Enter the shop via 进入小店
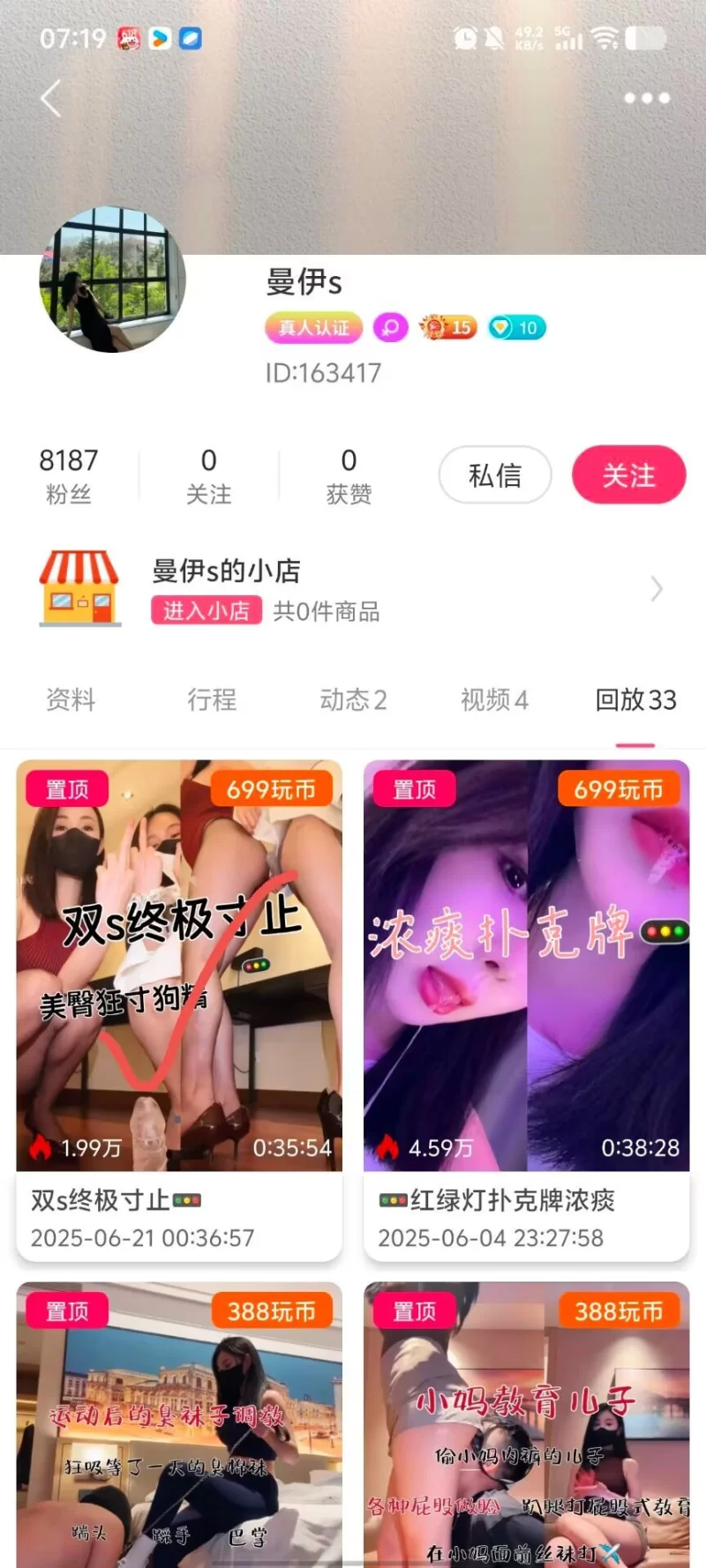This screenshot has width=706, height=1568. 207,610
